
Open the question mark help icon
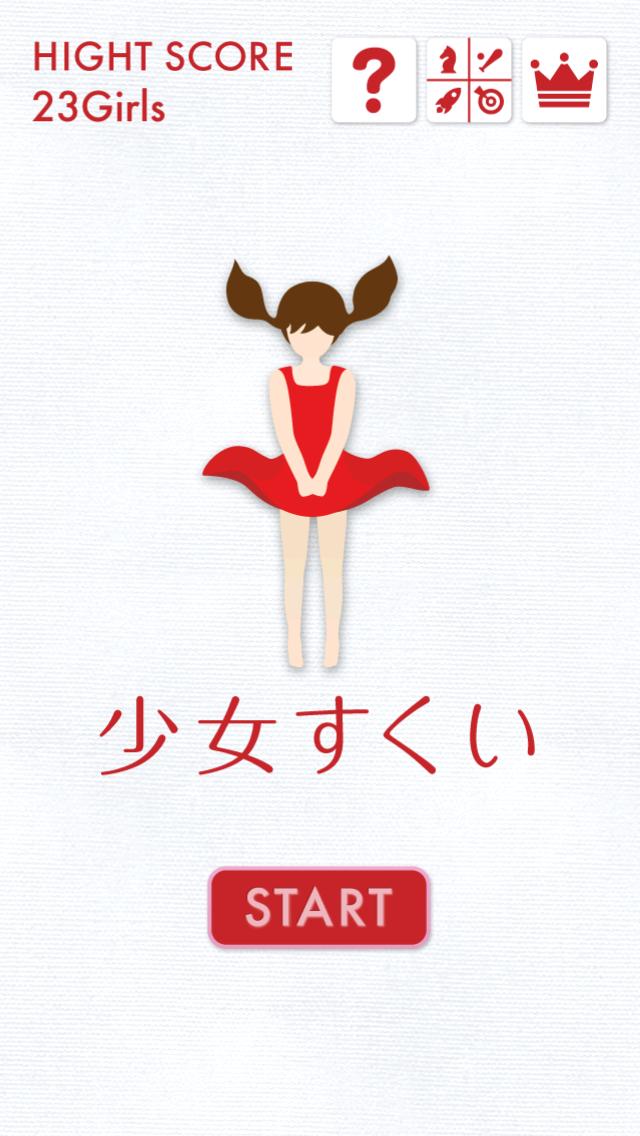tap(374, 80)
